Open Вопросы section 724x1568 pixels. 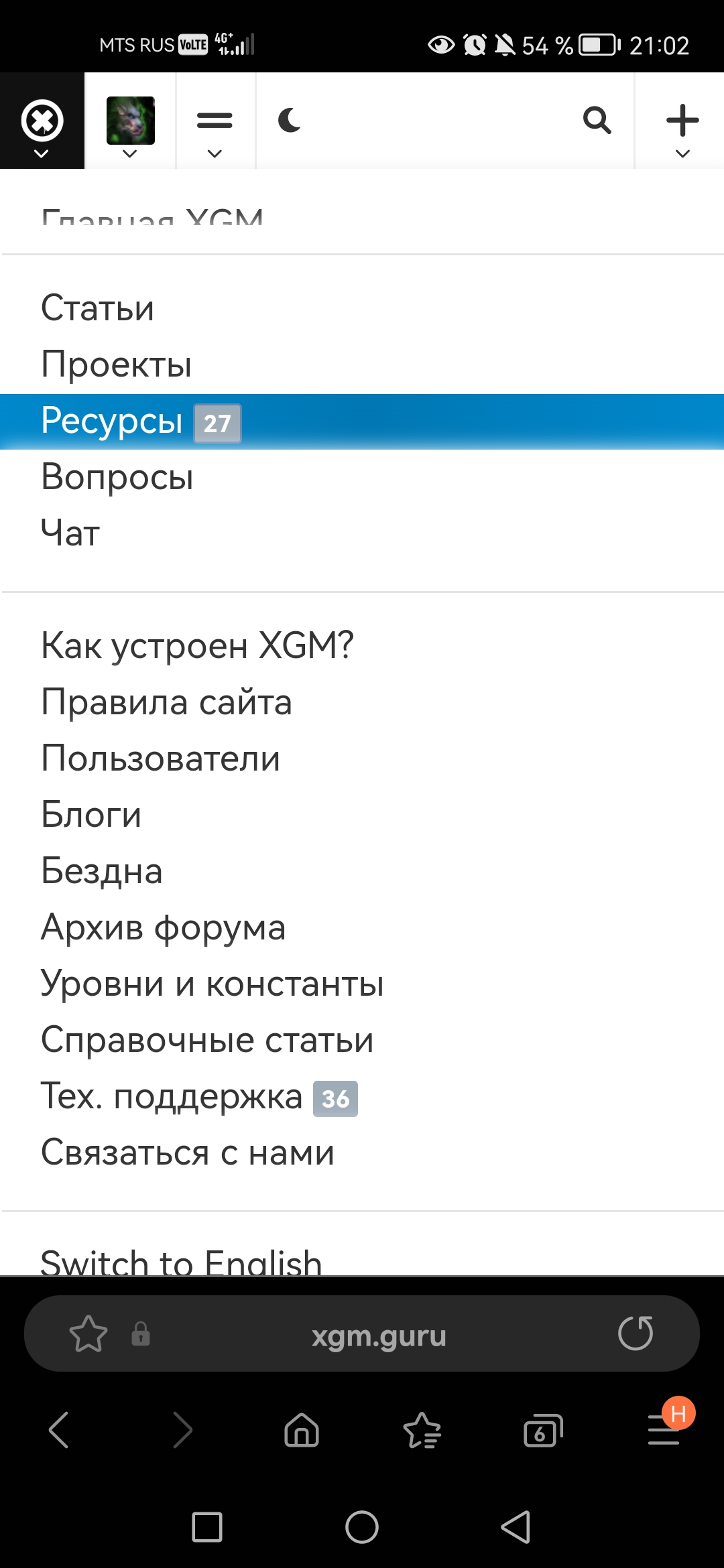click(x=117, y=477)
